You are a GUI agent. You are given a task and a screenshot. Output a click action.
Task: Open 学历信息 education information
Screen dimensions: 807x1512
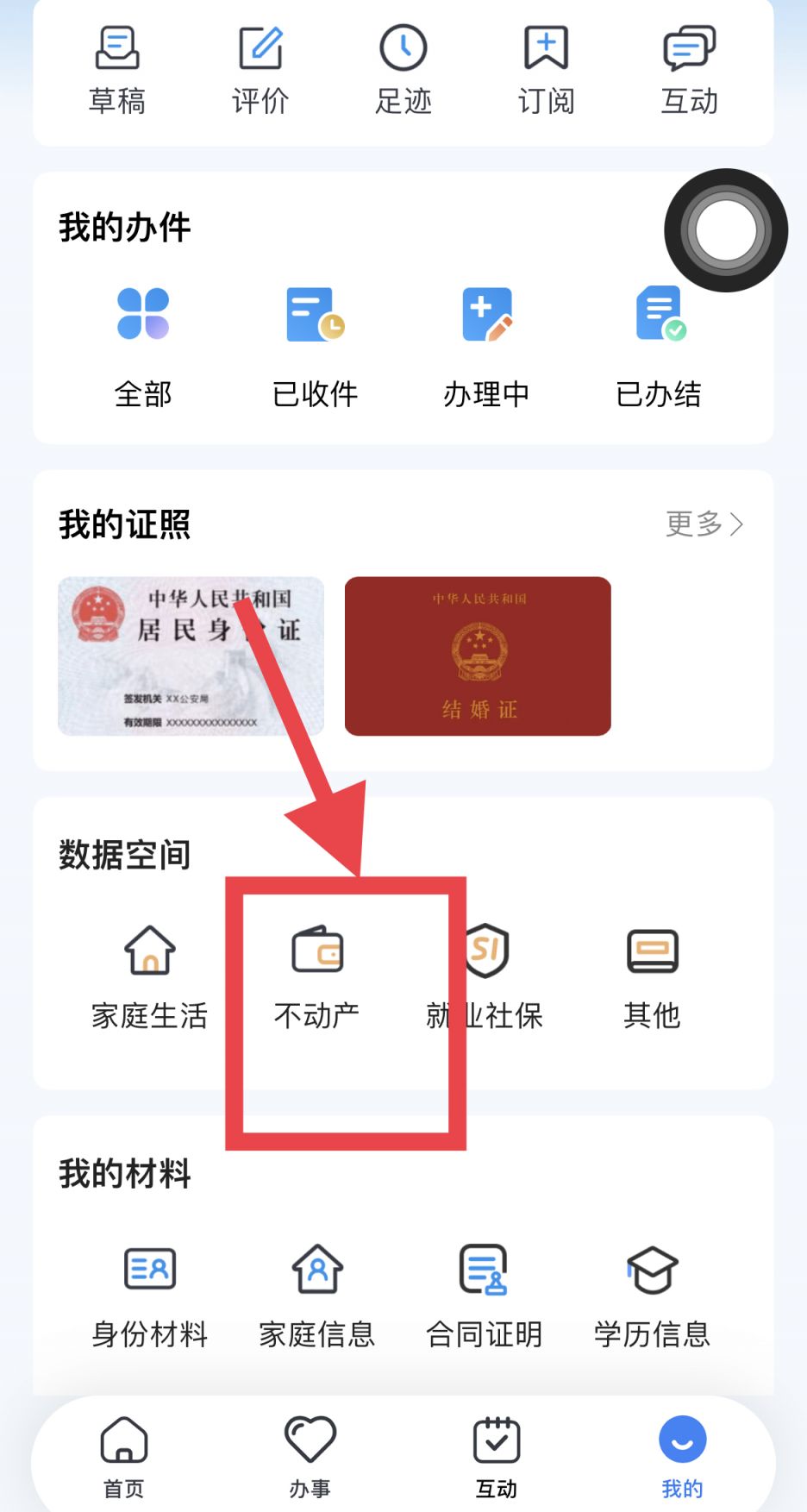(652, 1296)
